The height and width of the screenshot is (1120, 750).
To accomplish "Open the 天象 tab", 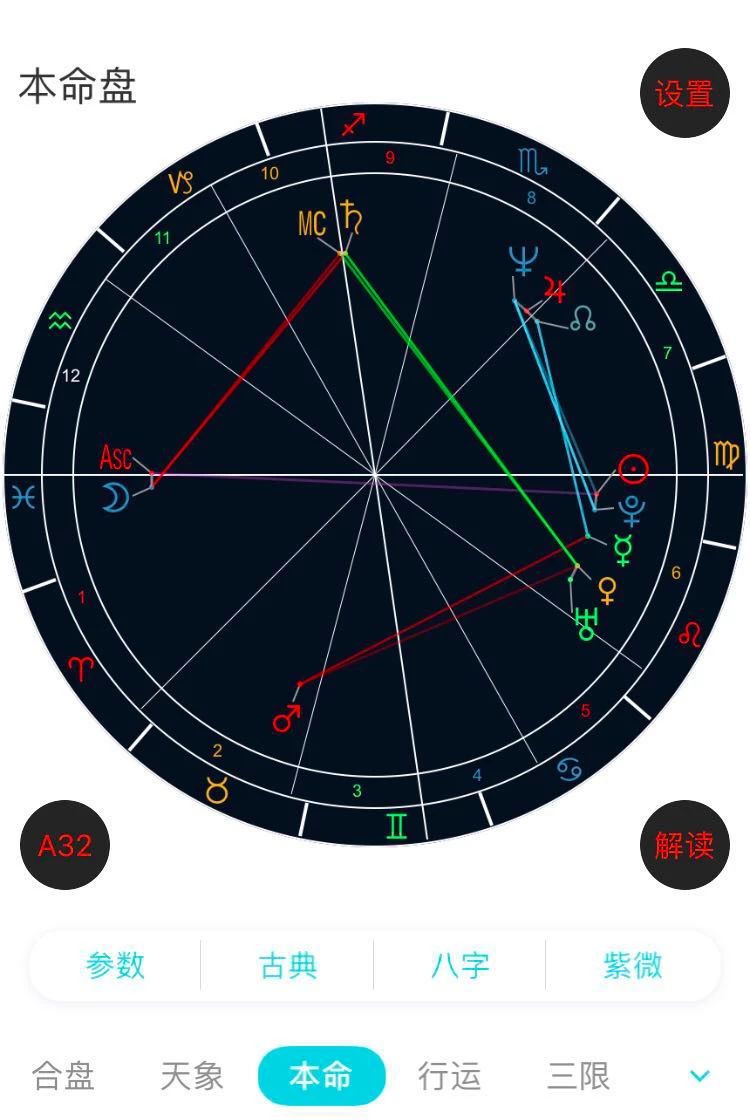I will click(x=192, y=1076).
